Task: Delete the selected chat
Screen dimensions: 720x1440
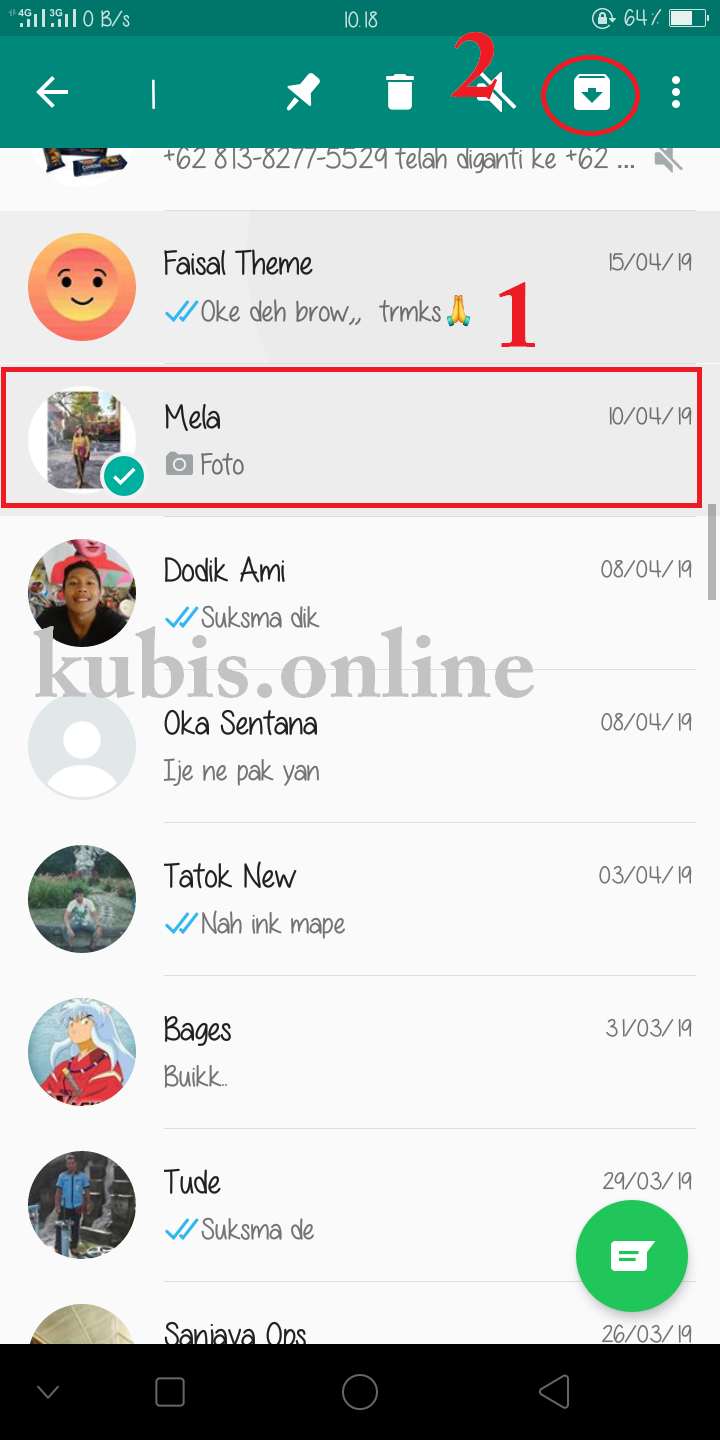Action: (399, 93)
